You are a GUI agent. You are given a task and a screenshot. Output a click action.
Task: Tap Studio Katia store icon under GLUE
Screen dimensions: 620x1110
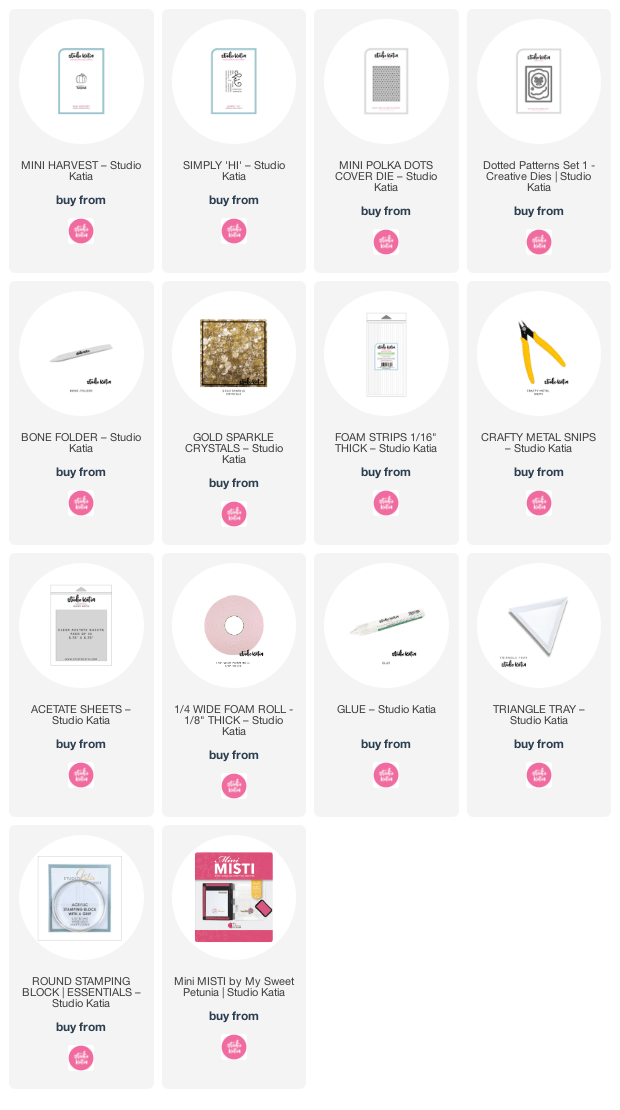point(386,775)
